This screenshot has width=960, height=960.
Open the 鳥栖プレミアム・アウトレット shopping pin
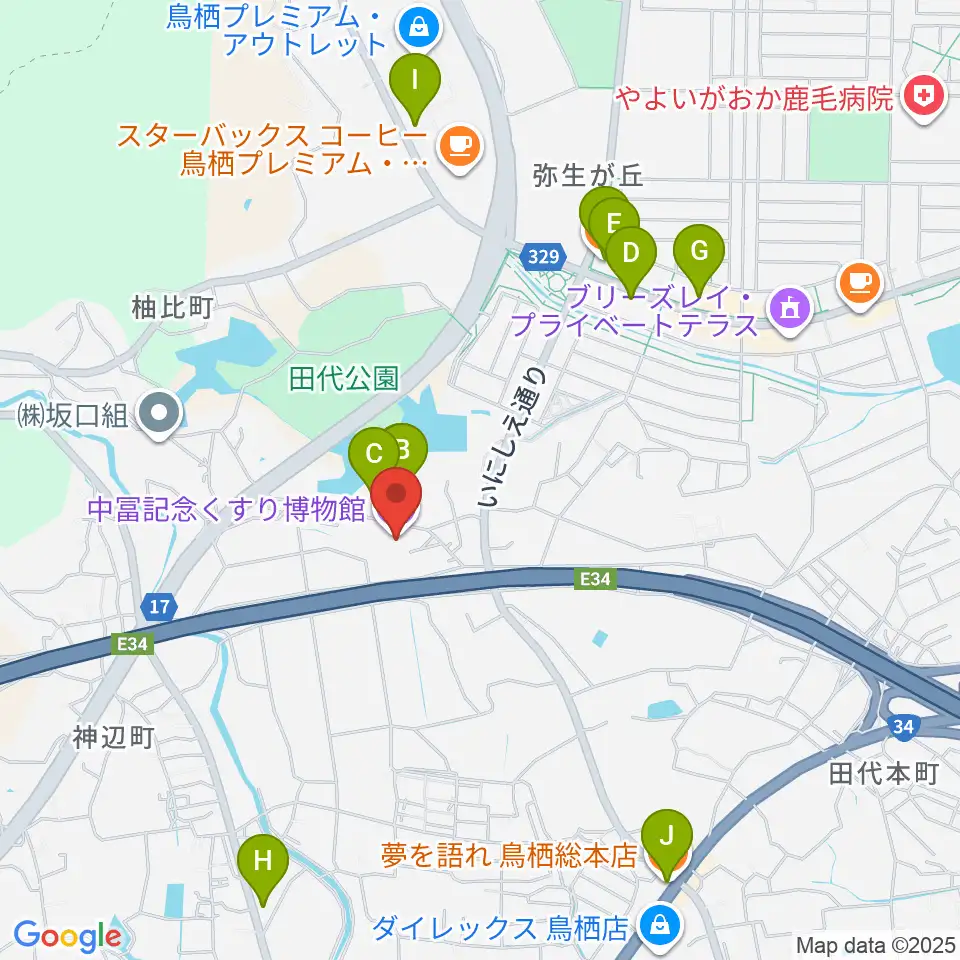[419, 29]
